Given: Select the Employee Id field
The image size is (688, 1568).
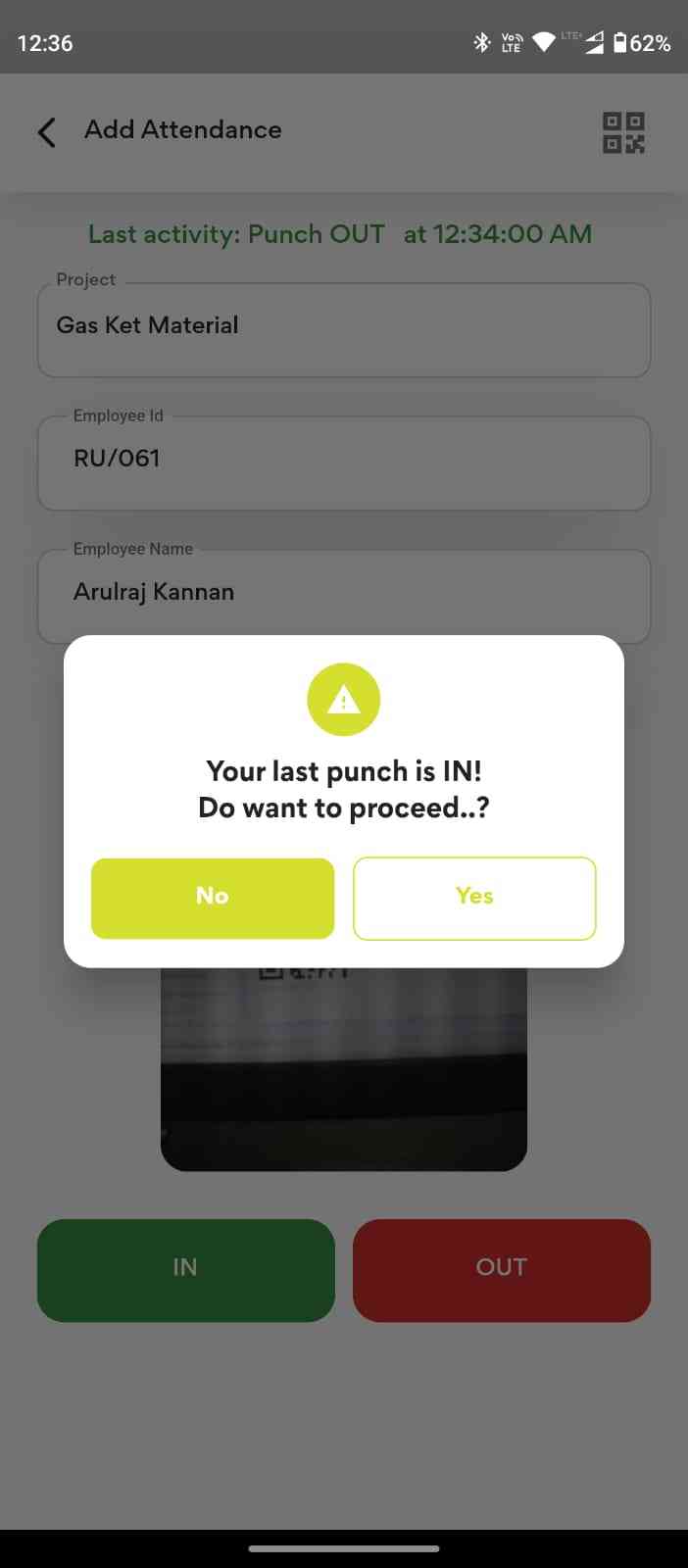Looking at the screenshot, I should click(x=344, y=462).
